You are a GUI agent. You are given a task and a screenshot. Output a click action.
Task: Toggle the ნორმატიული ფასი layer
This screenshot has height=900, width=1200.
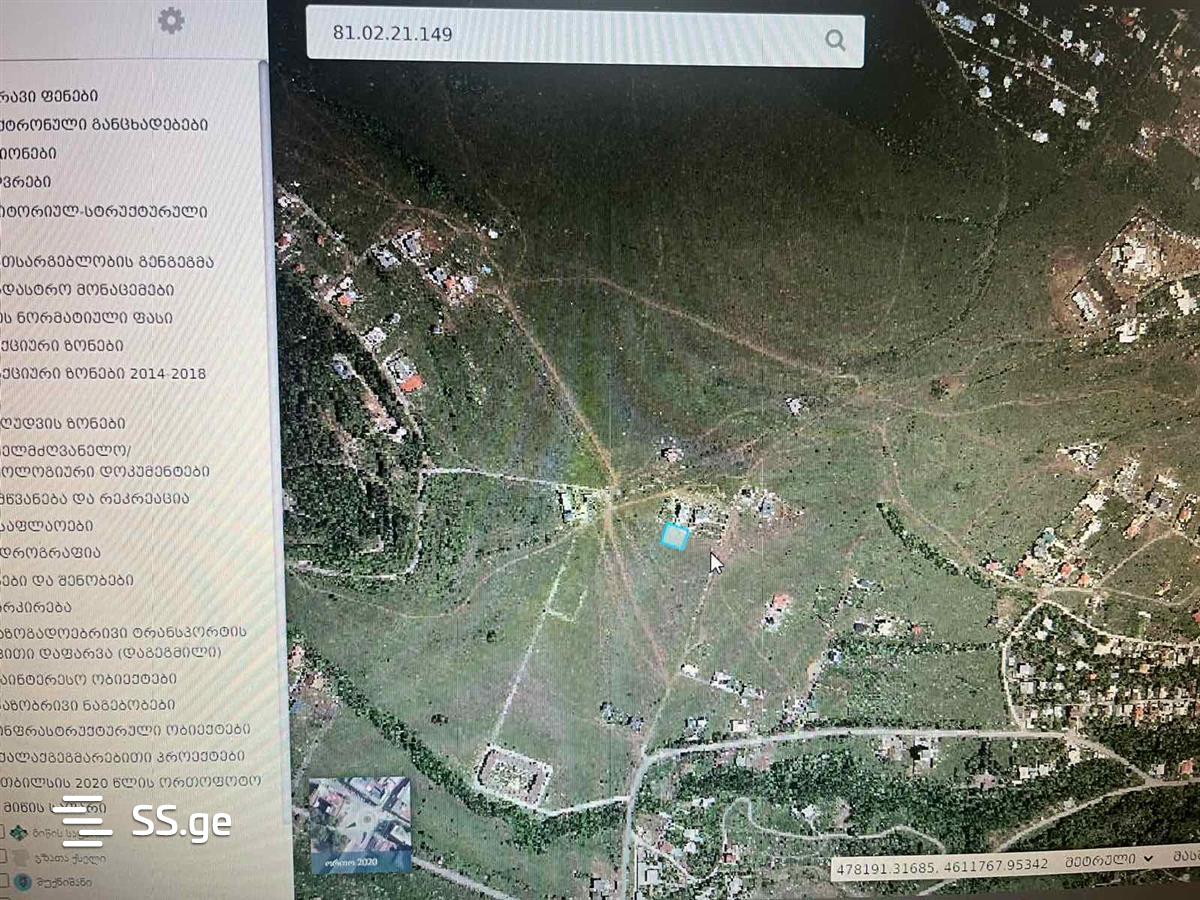click(88, 318)
